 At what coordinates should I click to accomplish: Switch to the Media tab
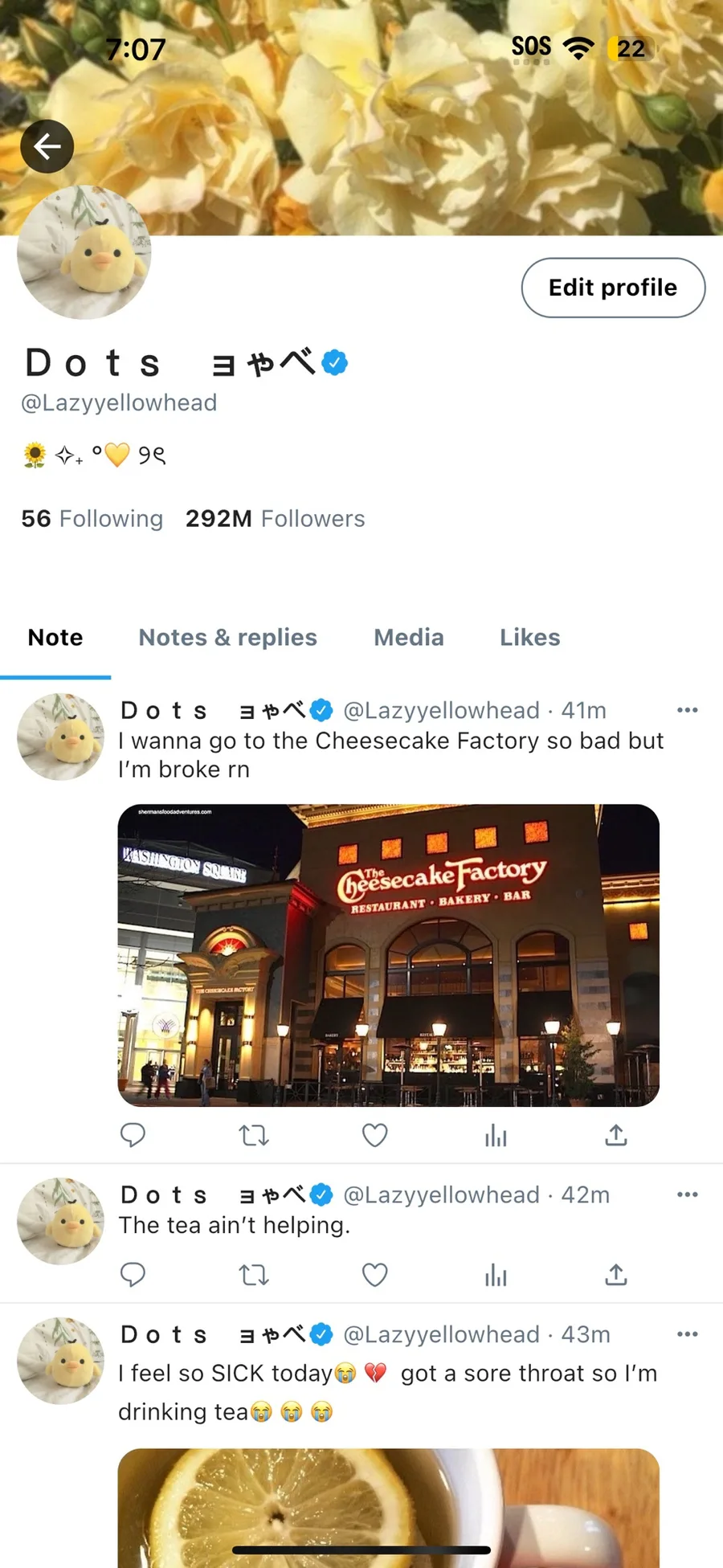[409, 637]
